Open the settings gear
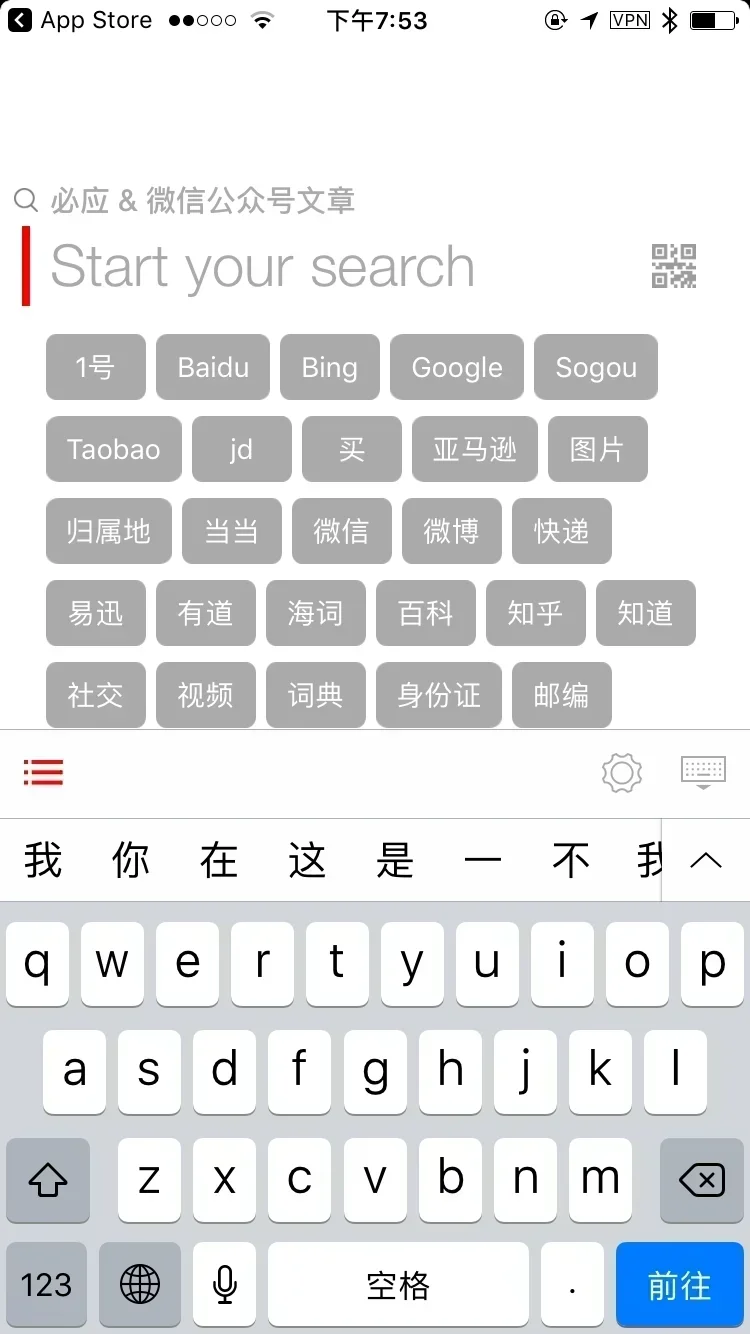 [621, 773]
